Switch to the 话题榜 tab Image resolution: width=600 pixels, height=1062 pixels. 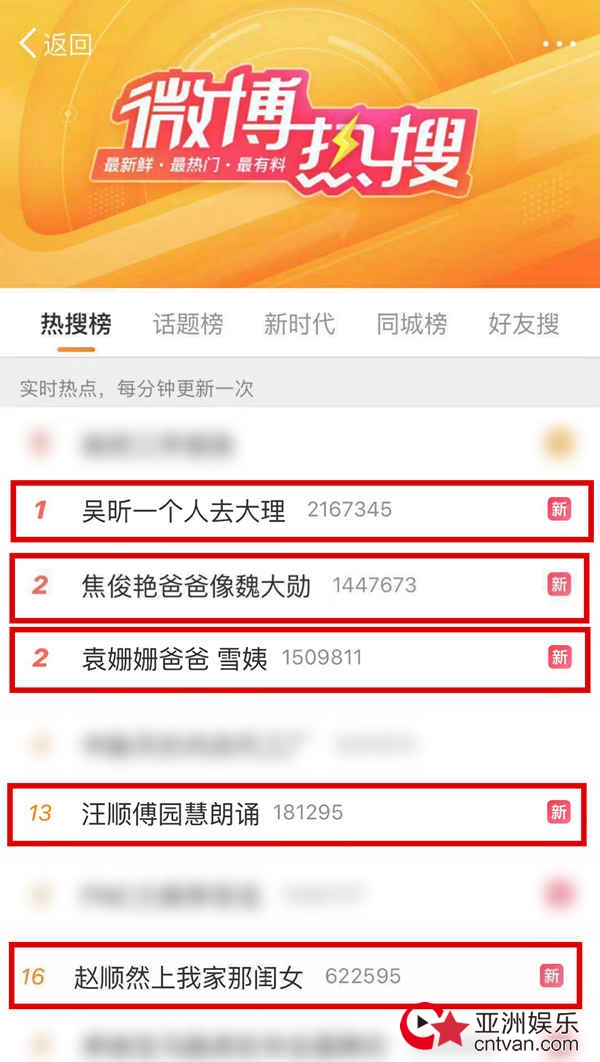click(188, 324)
